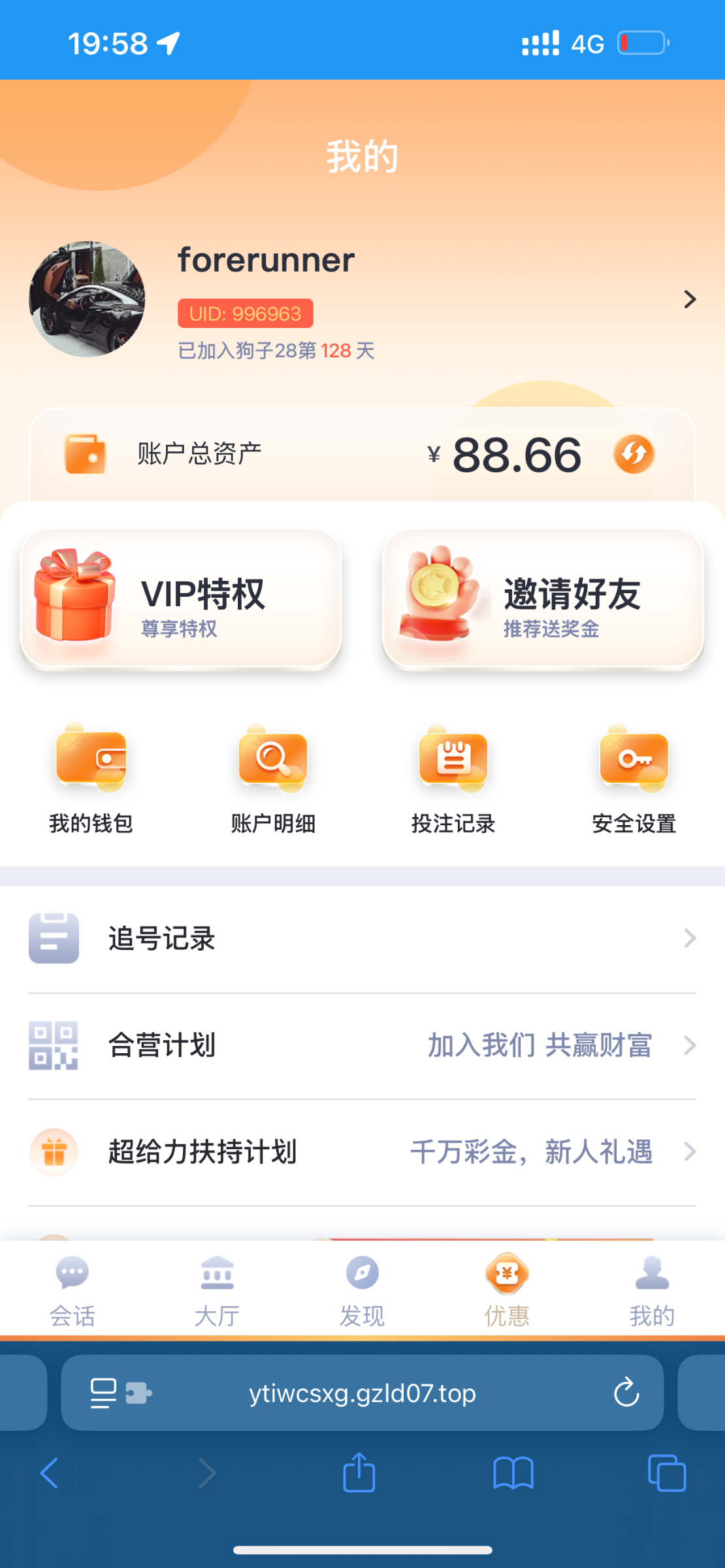Switch to the 大厅 tab
The height and width of the screenshot is (1568, 725).
[217, 1290]
